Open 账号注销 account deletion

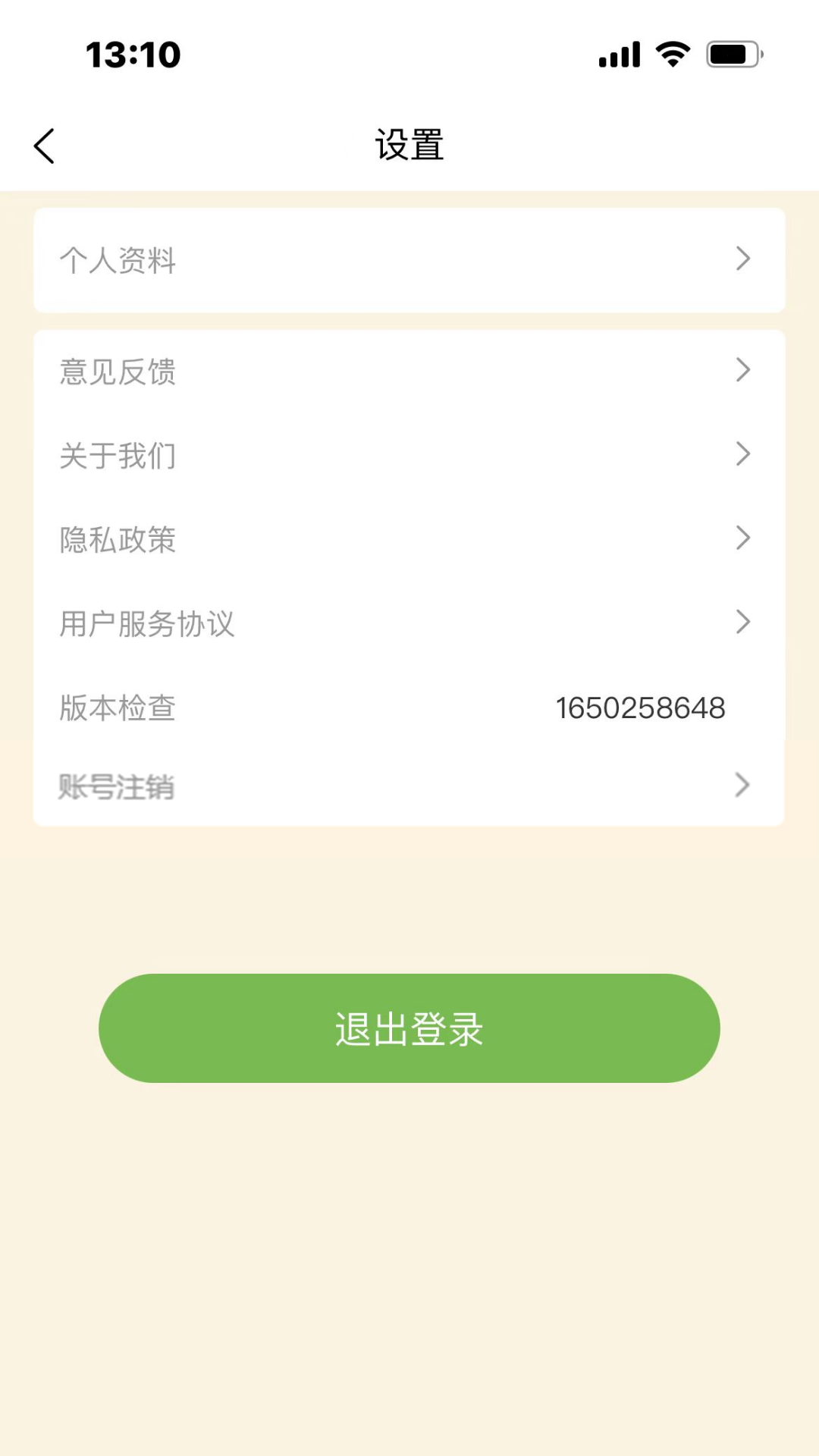409,786
